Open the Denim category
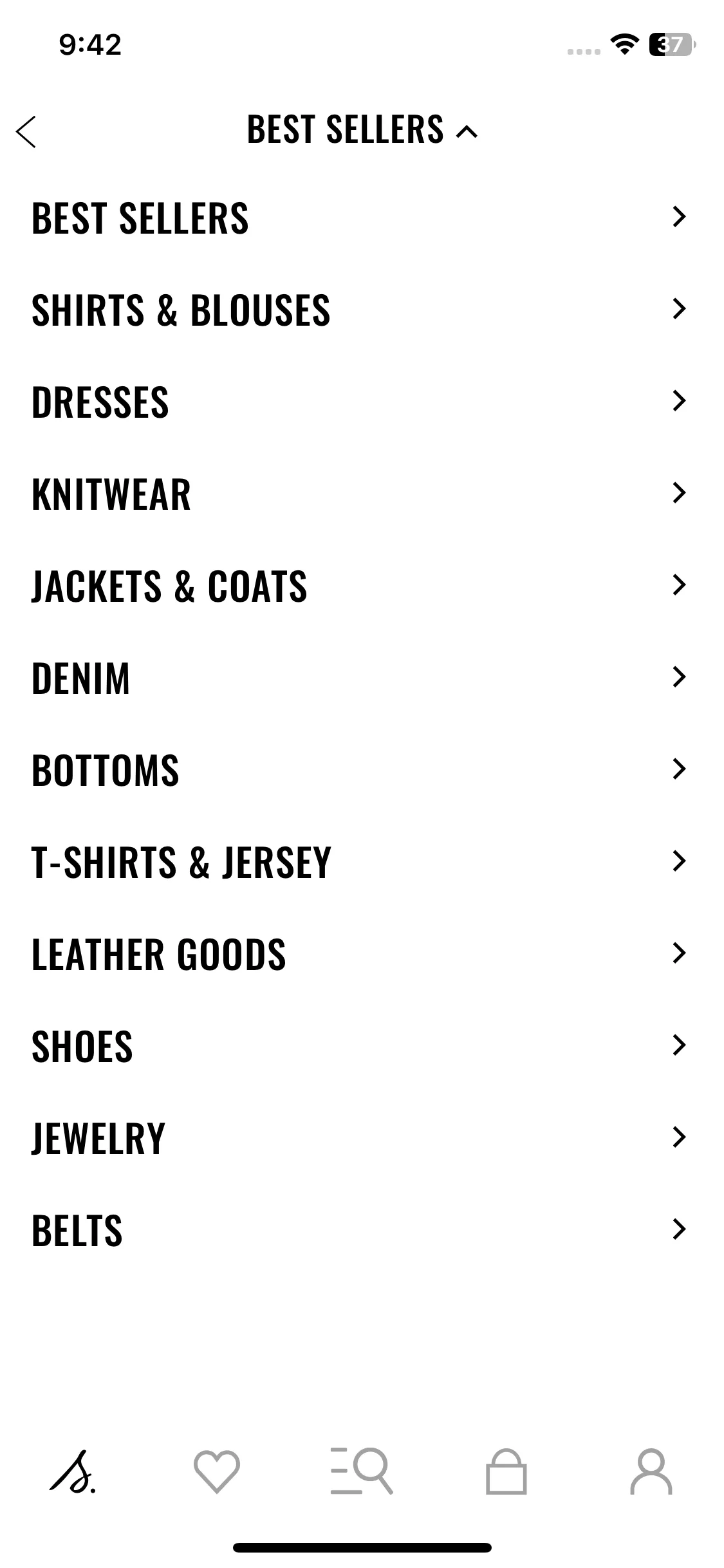The height and width of the screenshot is (1568, 724). click(x=360, y=678)
